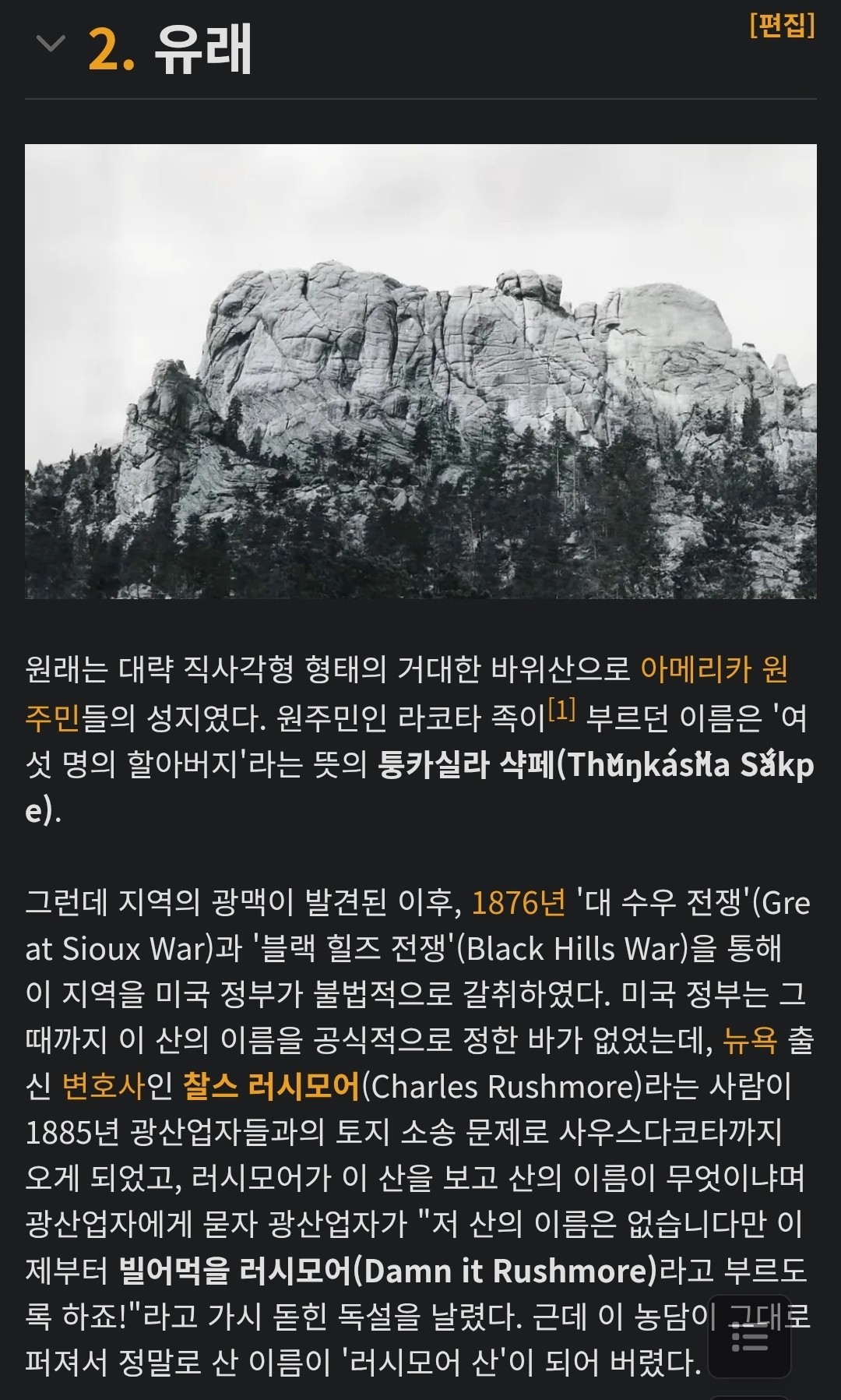841x1400 pixels.
Task: Collapse the 유래 section chevron
Action: [51, 44]
